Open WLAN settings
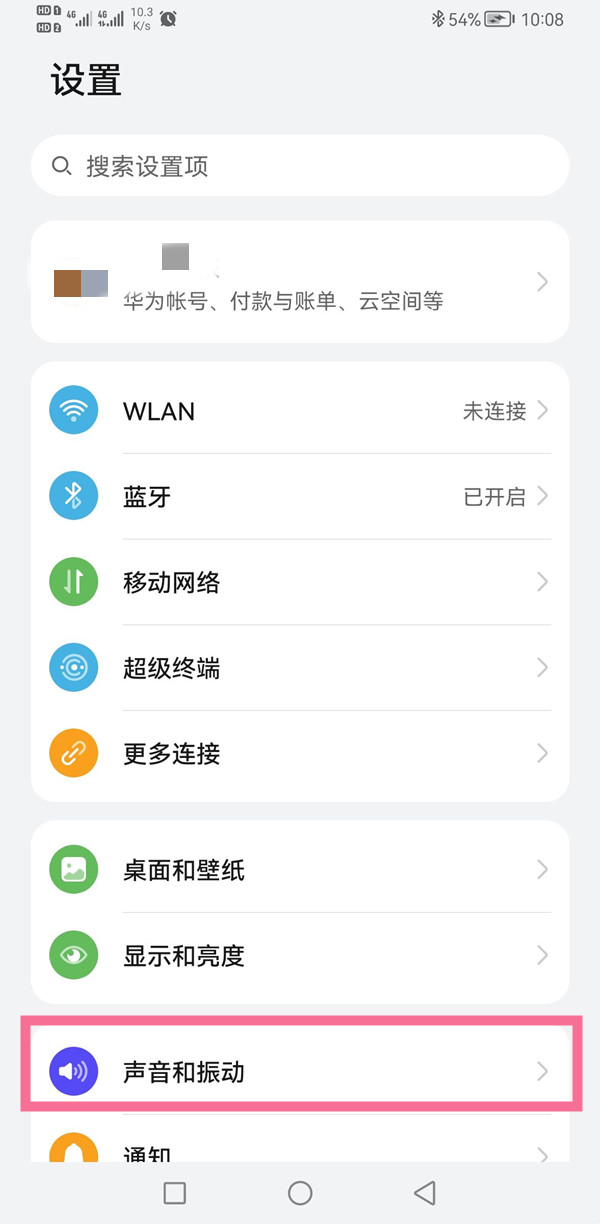This screenshot has width=600, height=1224. pos(300,411)
